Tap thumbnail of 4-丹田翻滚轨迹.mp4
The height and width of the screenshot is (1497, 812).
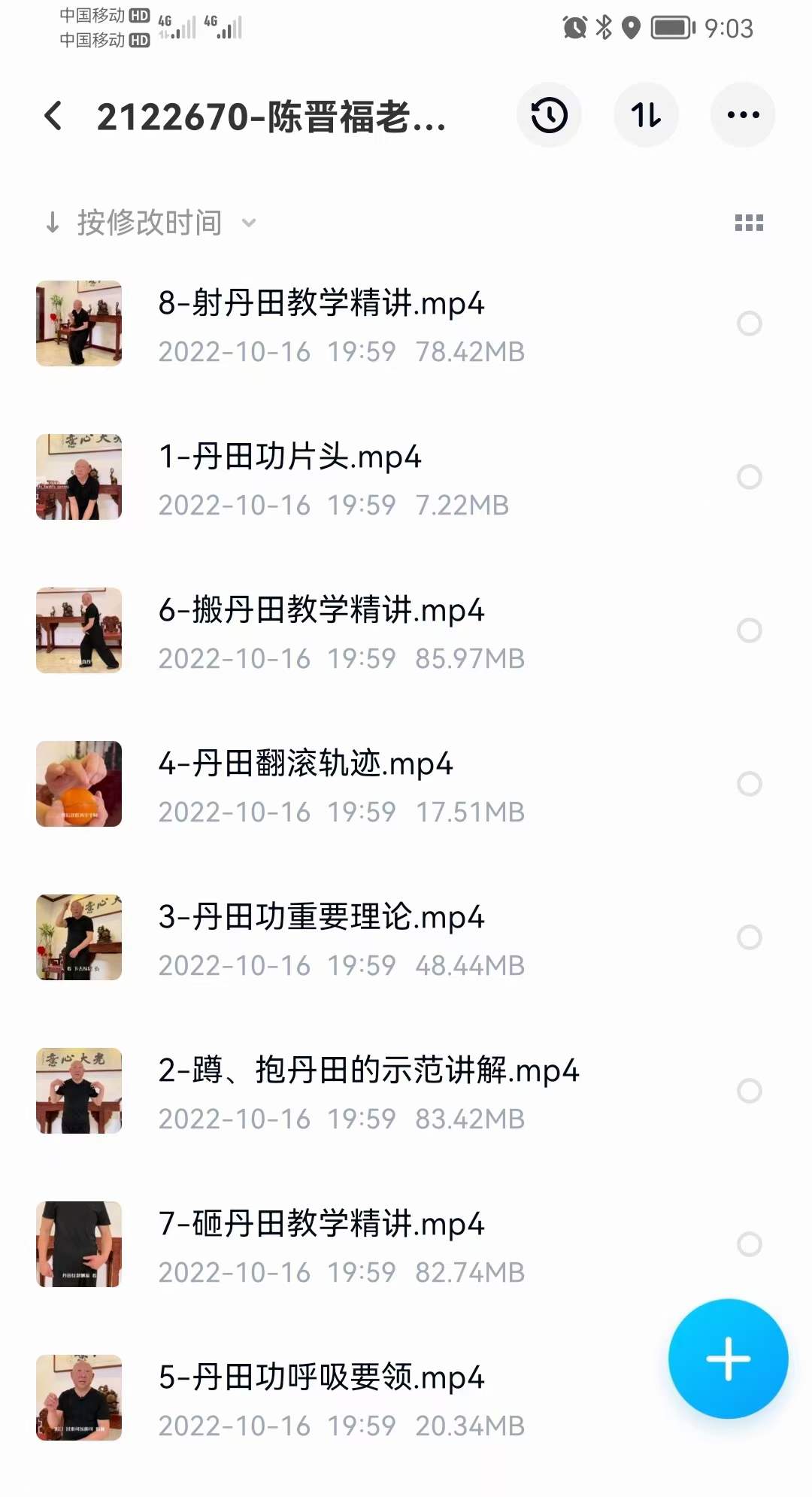pyautogui.click(x=78, y=784)
